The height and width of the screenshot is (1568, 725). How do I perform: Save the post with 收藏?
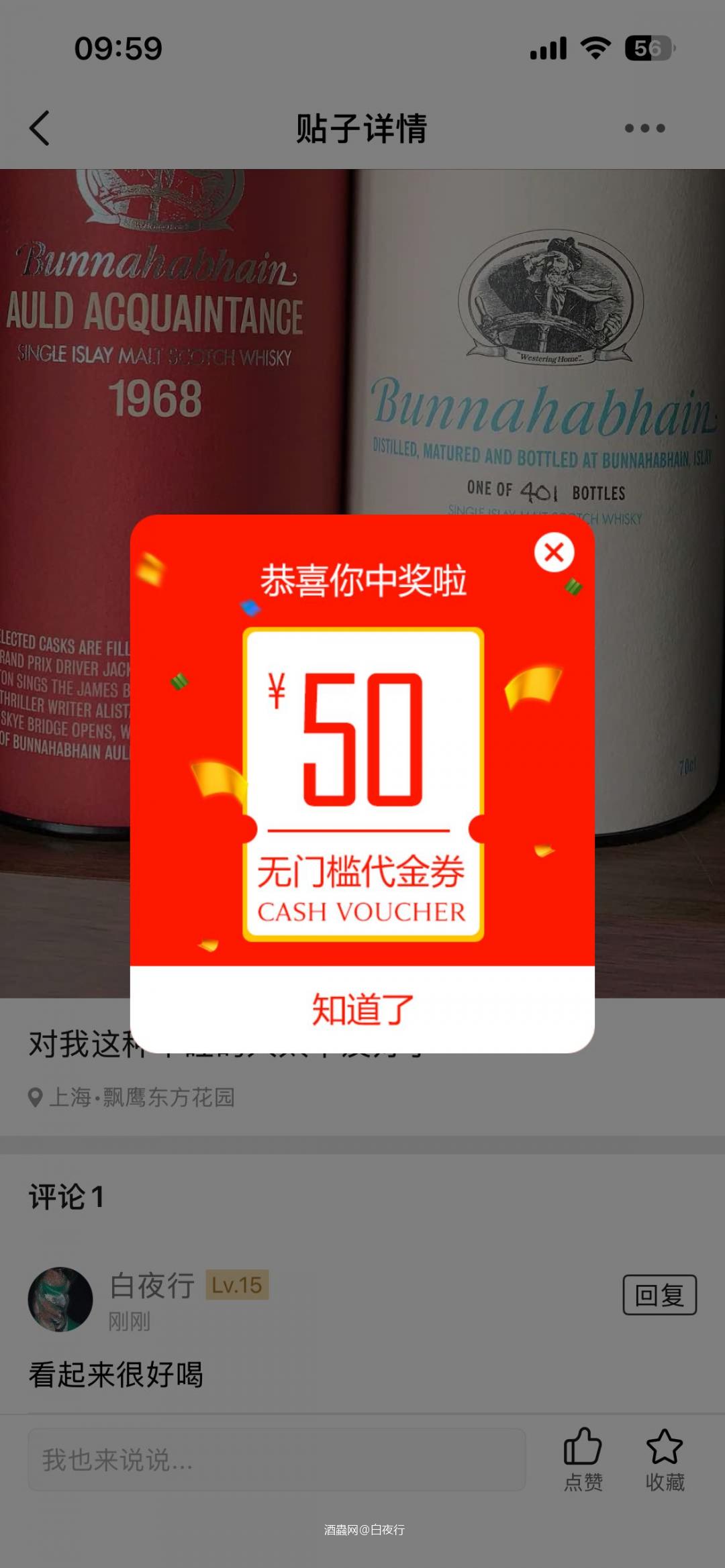click(665, 1458)
